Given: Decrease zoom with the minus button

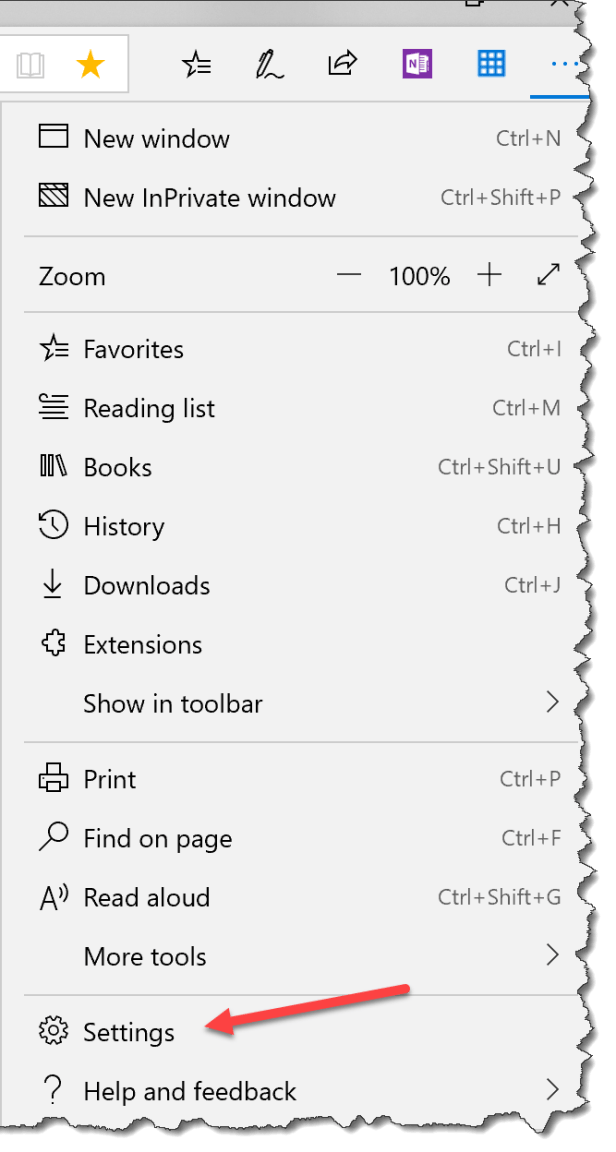Looking at the screenshot, I should coord(349,276).
